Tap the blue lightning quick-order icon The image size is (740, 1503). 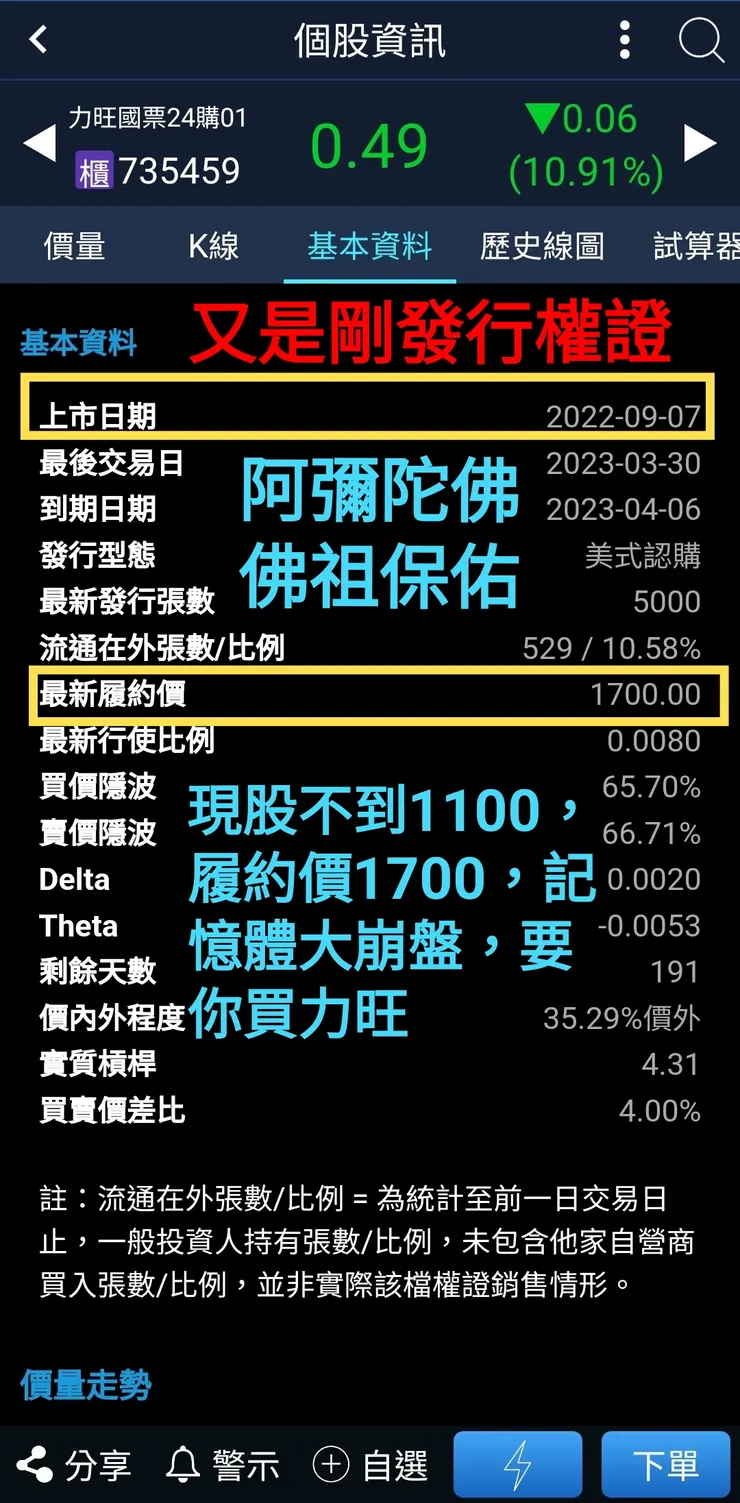click(518, 1463)
